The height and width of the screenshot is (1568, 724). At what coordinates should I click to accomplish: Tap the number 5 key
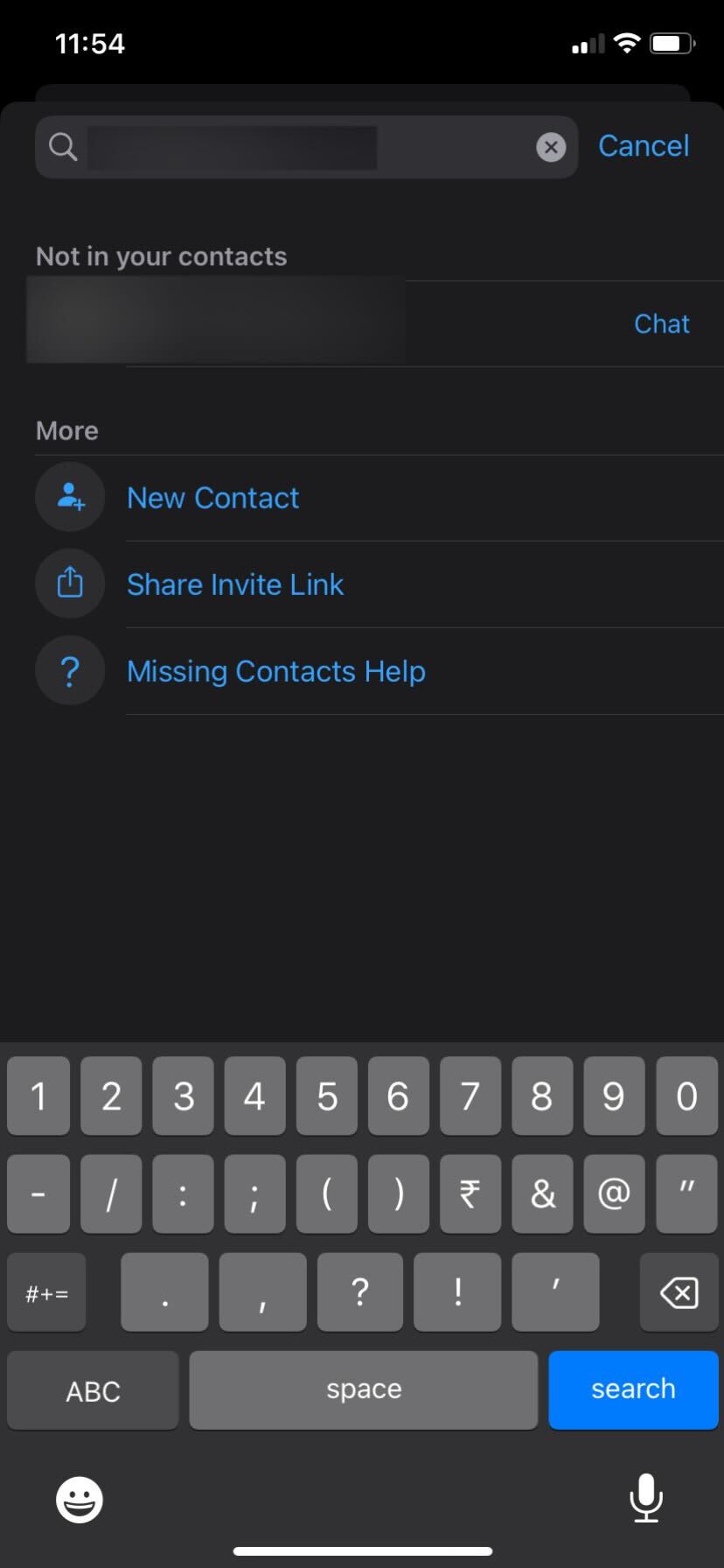[x=327, y=1096]
